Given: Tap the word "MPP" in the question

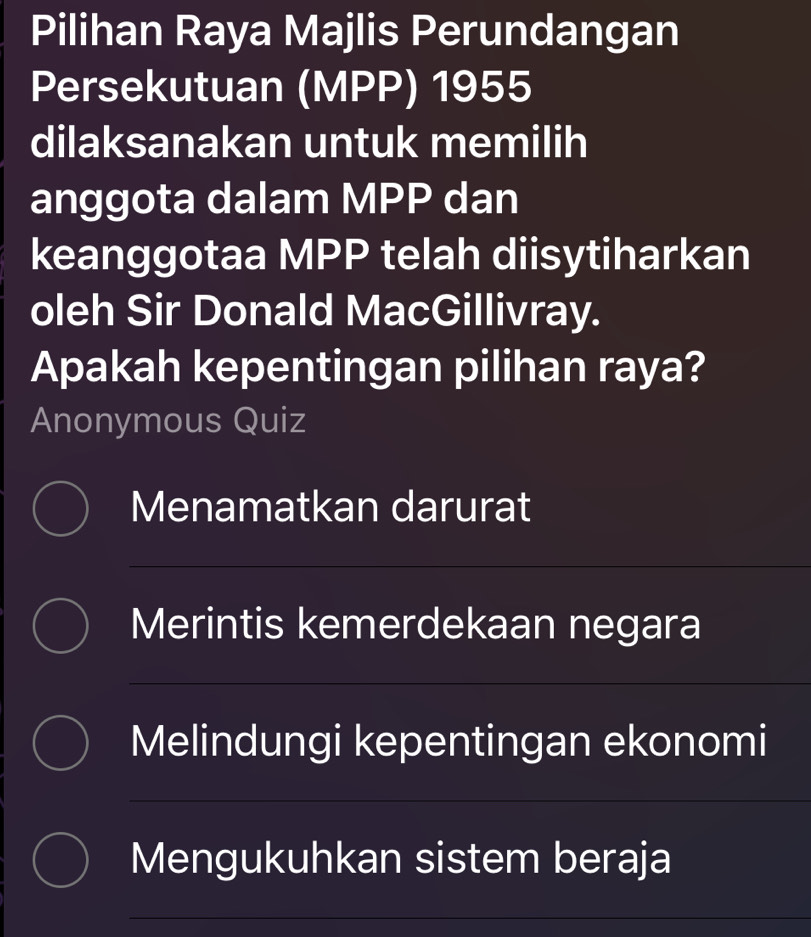Looking at the screenshot, I should click(387, 200).
